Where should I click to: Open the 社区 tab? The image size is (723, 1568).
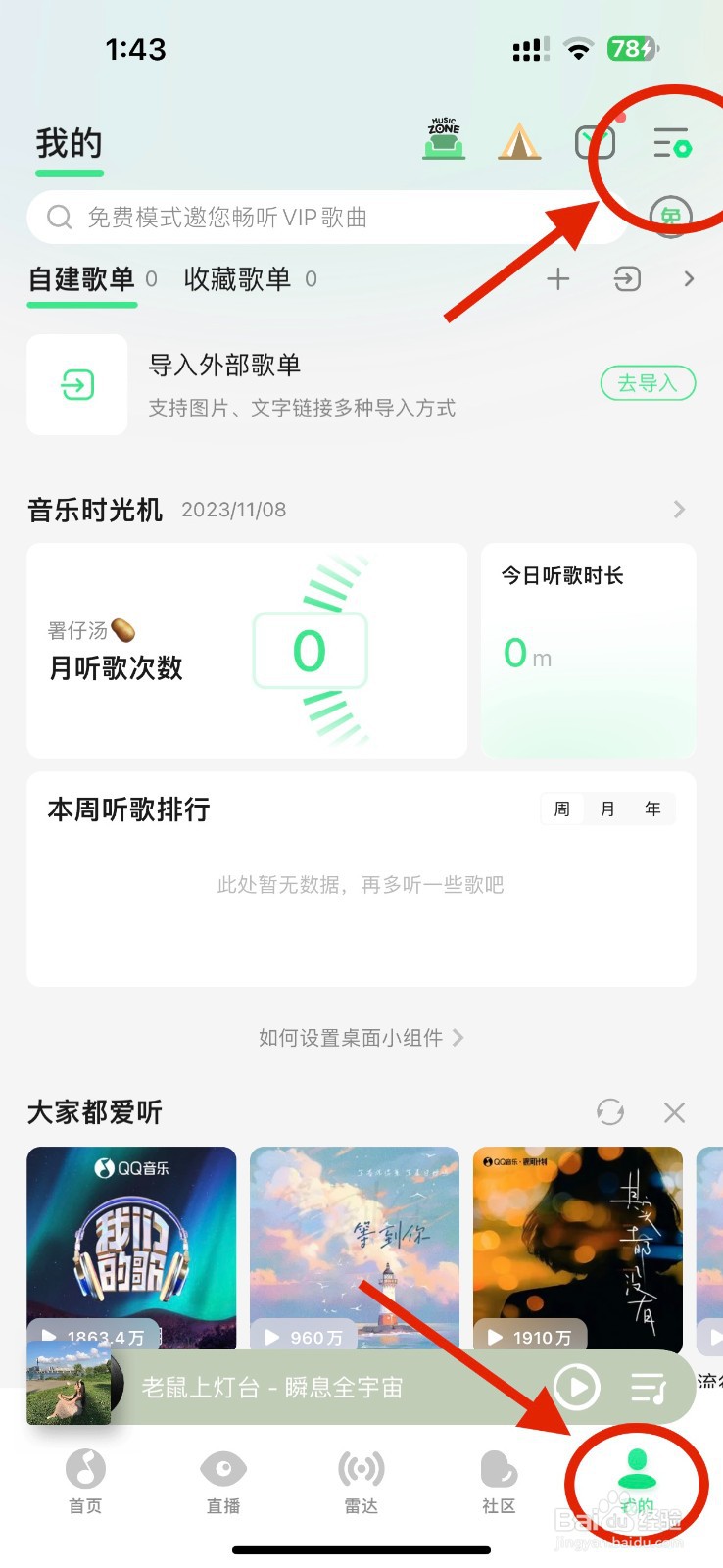click(x=499, y=1481)
